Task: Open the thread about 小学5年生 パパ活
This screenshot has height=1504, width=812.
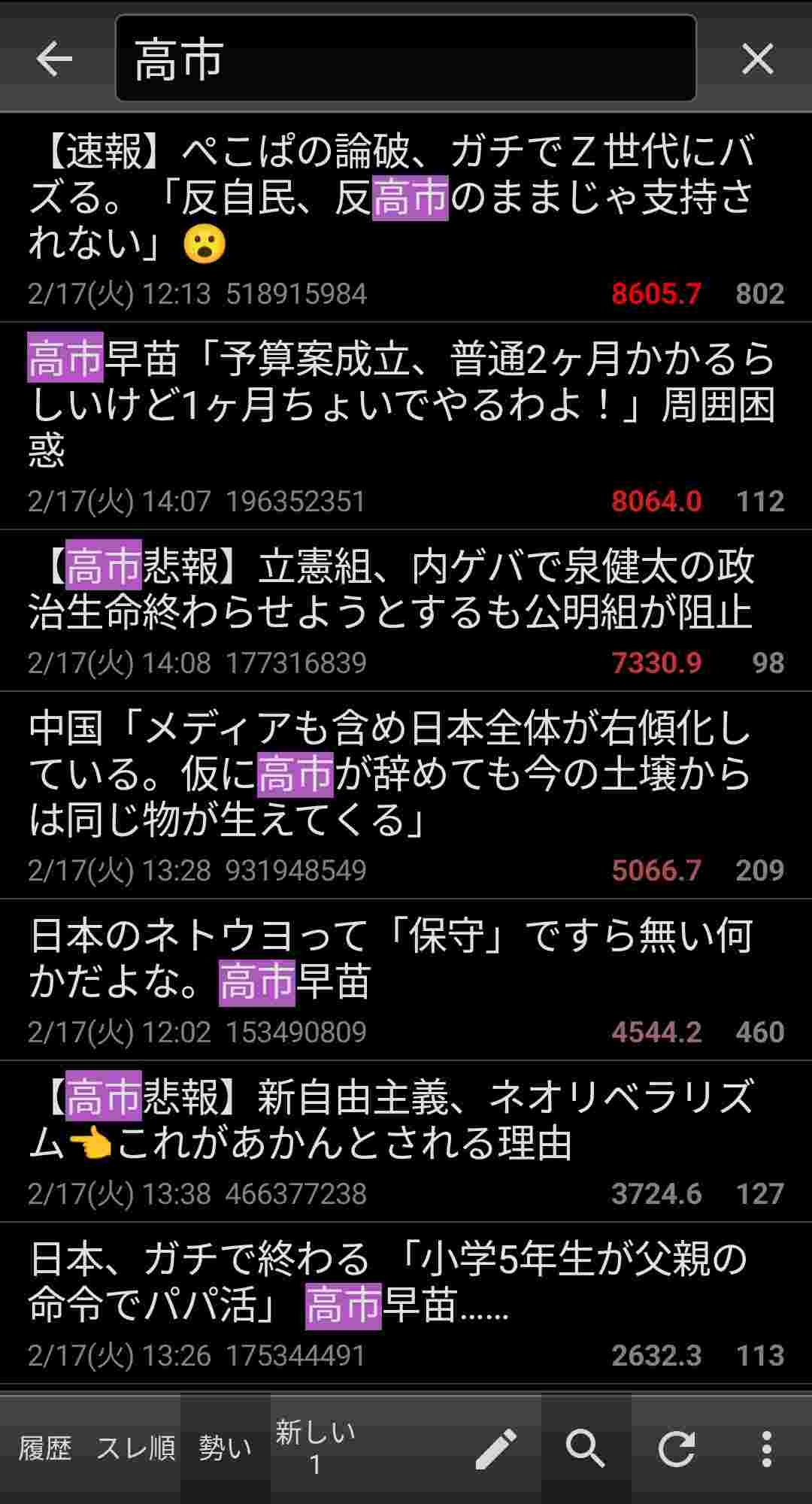Action: 391,1282
